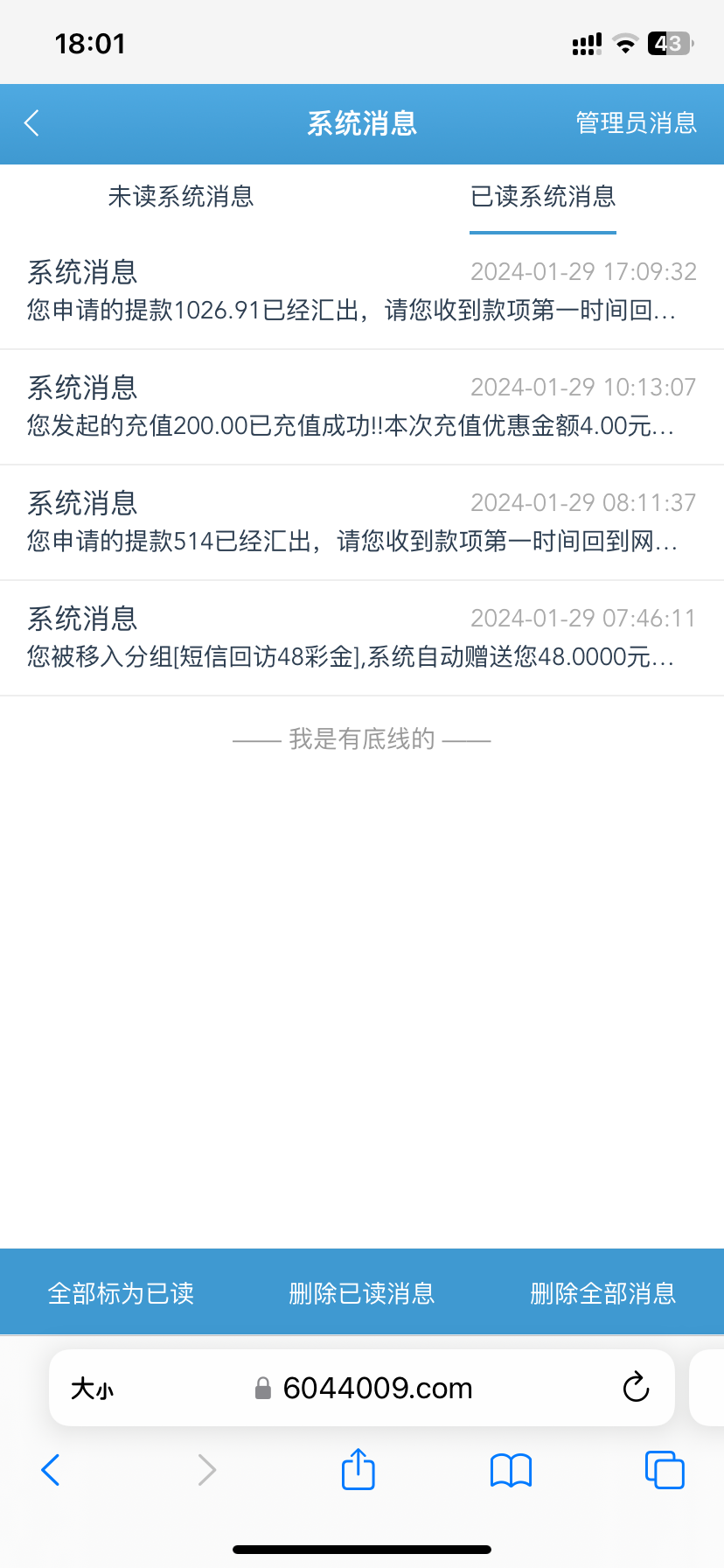Open the 大小 page settings menu
This screenshot has width=724, height=1568.
[93, 1389]
